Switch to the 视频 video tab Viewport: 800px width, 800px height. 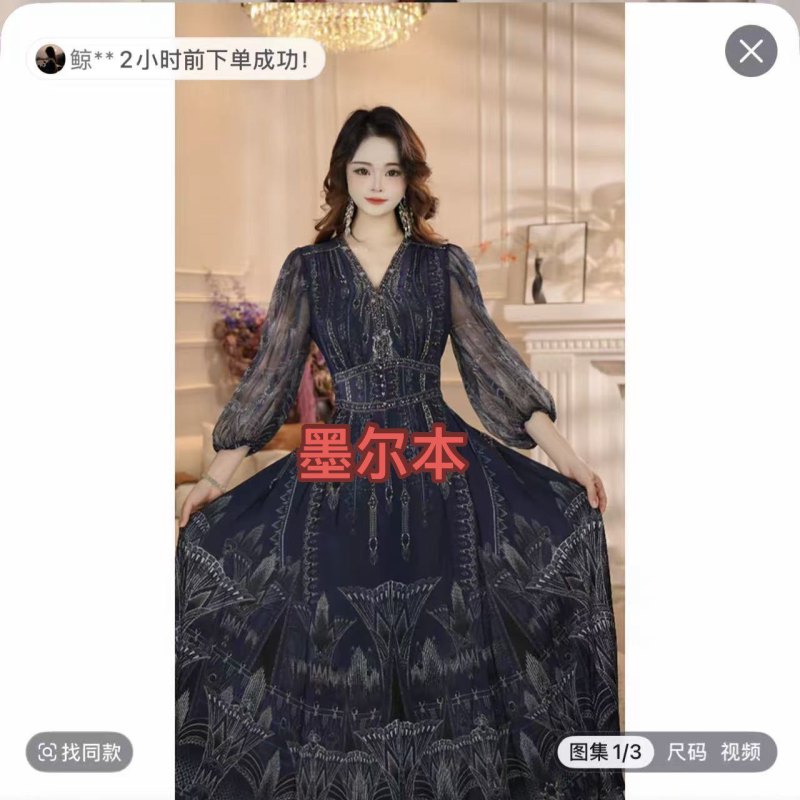pyautogui.click(x=741, y=752)
